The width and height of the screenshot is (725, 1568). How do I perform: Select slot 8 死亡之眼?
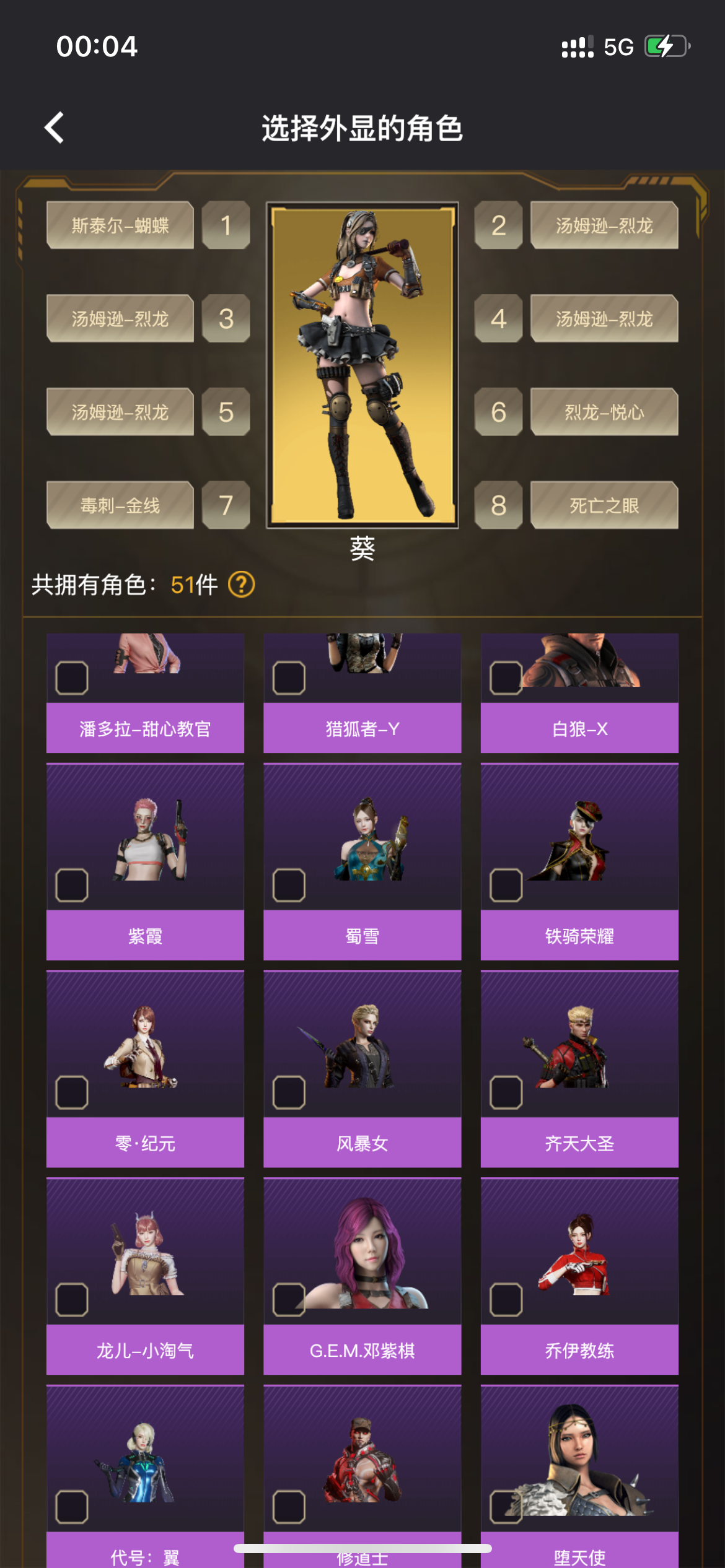coord(604,505)
